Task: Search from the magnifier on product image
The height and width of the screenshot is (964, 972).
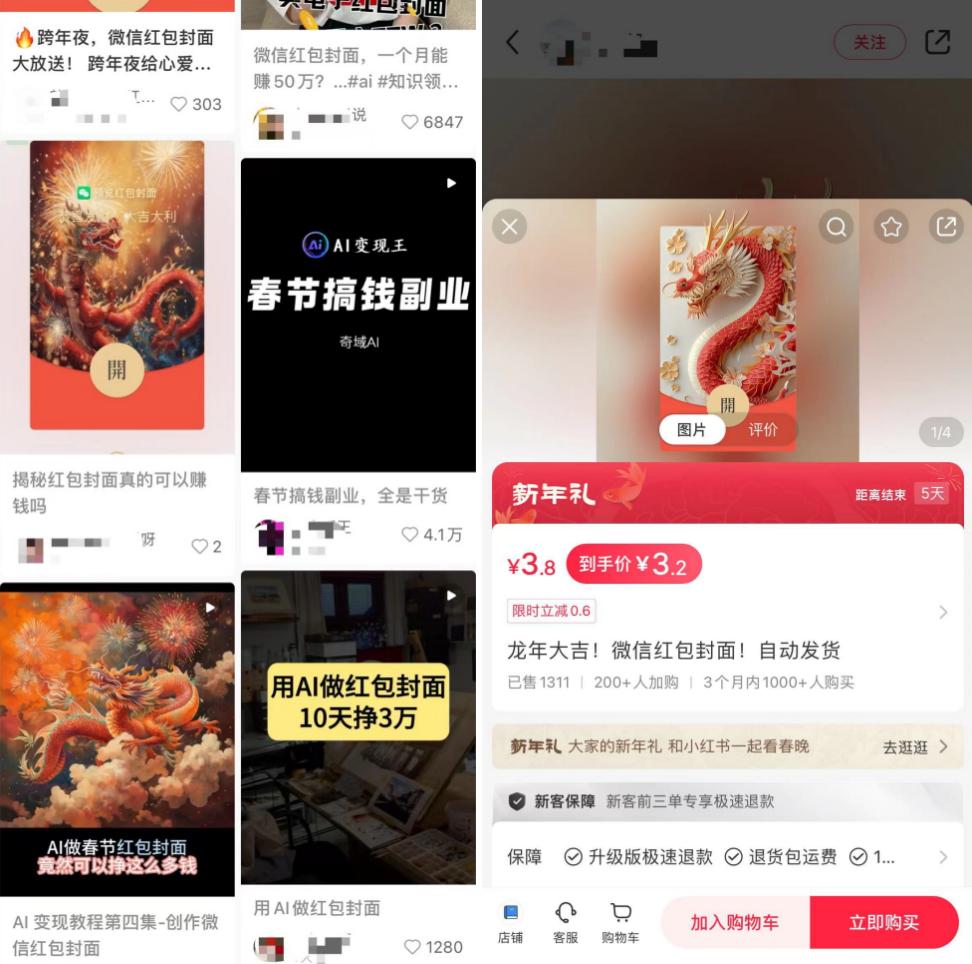Action: pyautogui.click(x=836, y=227)
